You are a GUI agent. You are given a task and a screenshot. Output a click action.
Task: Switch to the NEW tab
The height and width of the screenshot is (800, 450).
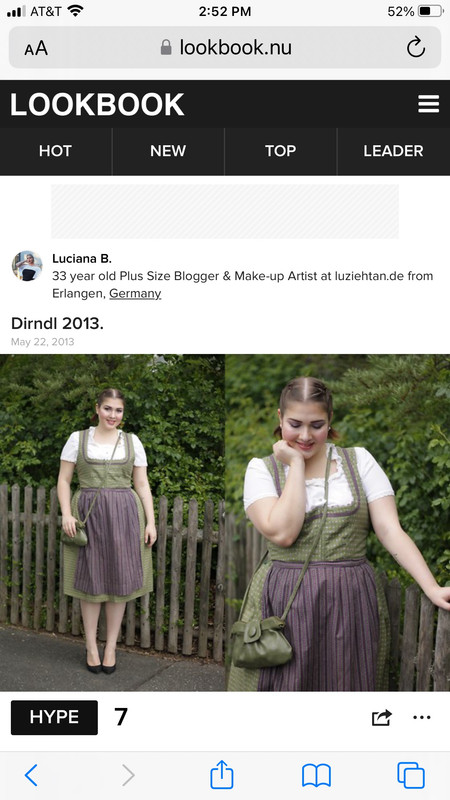(x=168, y=151)
